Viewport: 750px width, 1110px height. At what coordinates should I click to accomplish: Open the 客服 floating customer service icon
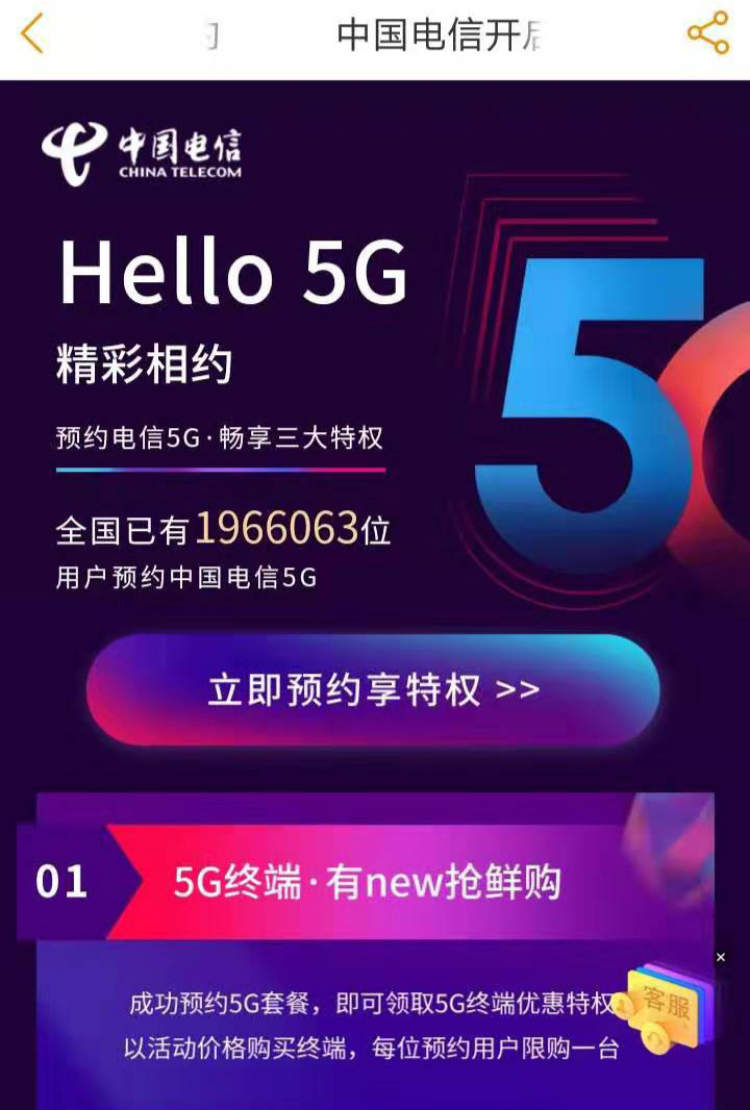pos(666,1006)
